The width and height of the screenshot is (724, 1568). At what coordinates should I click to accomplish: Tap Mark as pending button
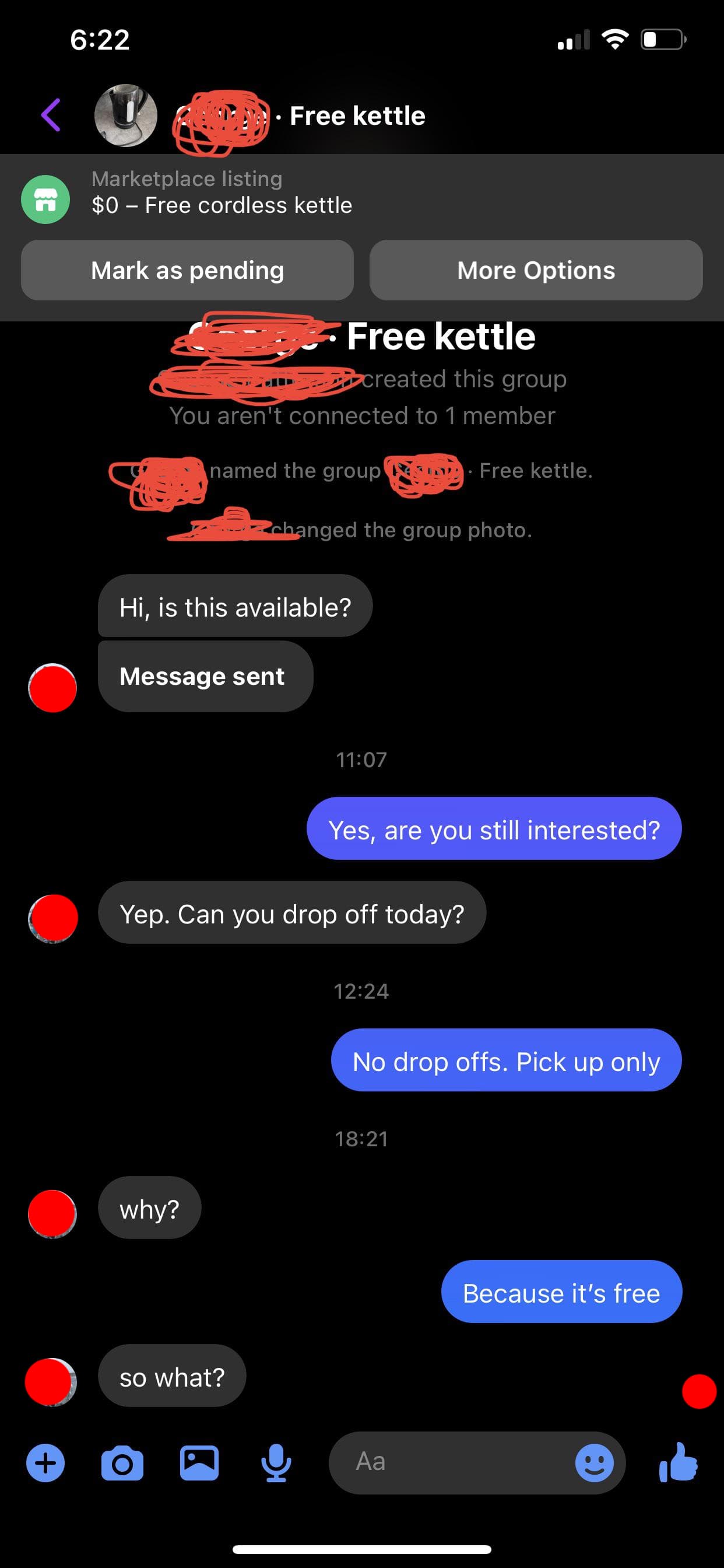[x=187, y=270]
